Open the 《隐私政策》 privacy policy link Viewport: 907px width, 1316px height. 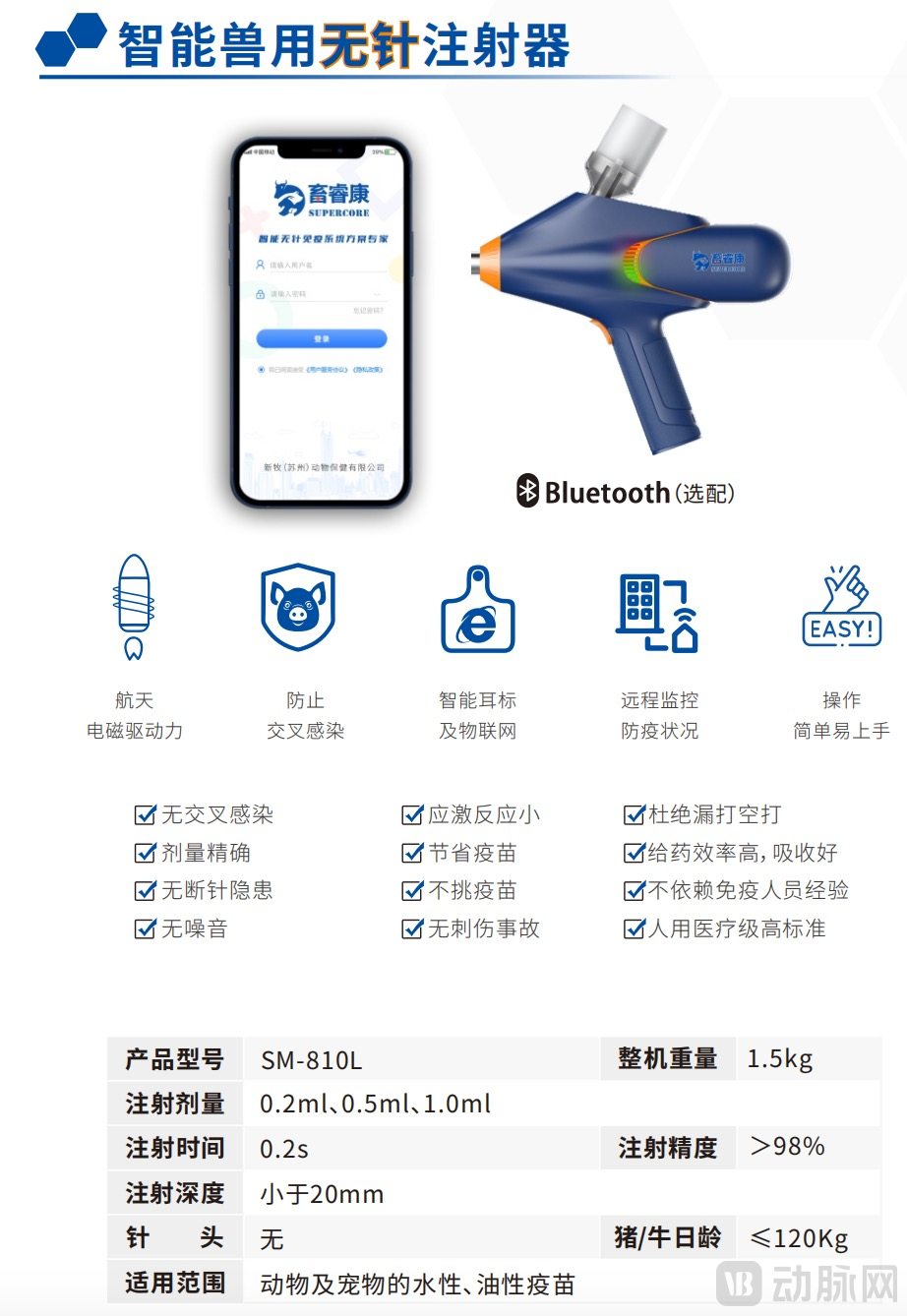click(368, 370)
